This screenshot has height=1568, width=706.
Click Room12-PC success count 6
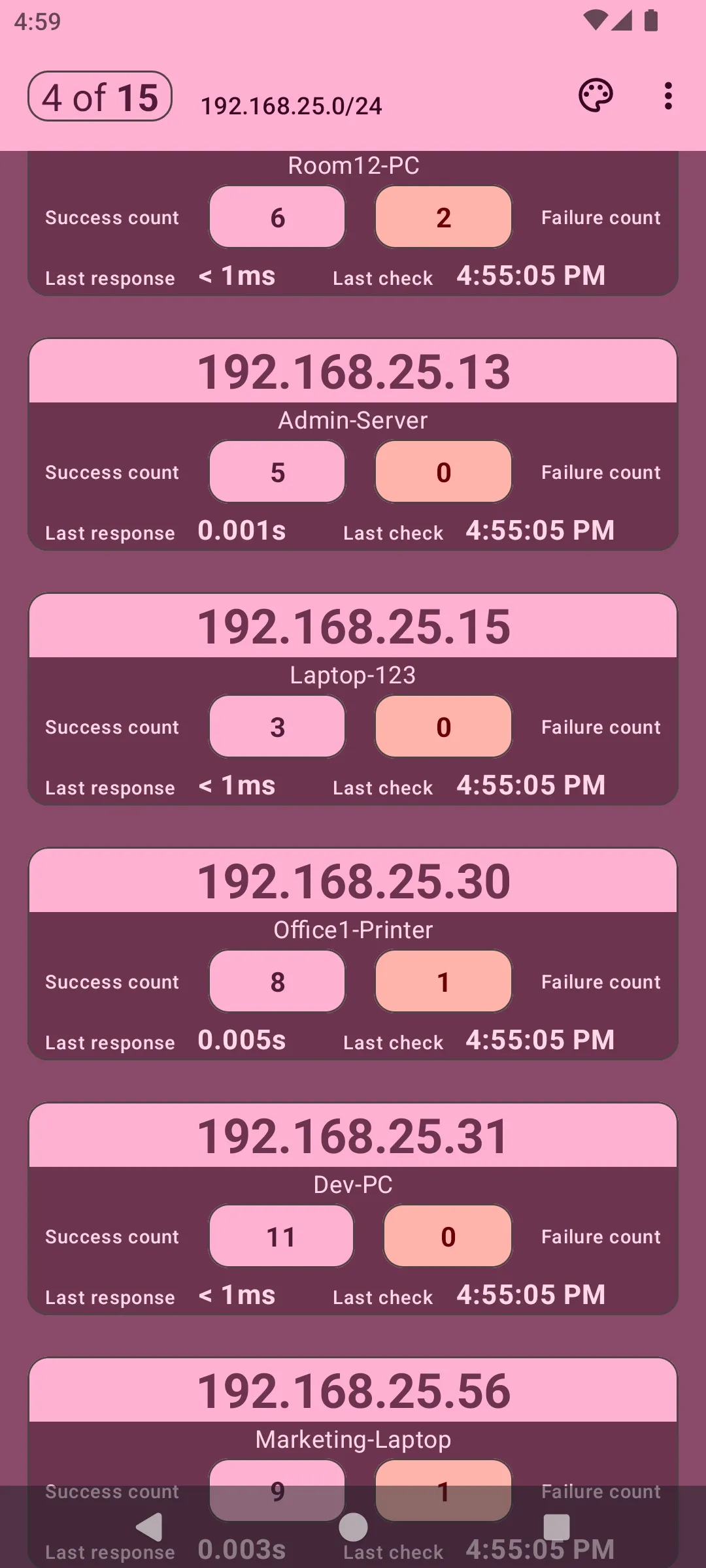277,218
